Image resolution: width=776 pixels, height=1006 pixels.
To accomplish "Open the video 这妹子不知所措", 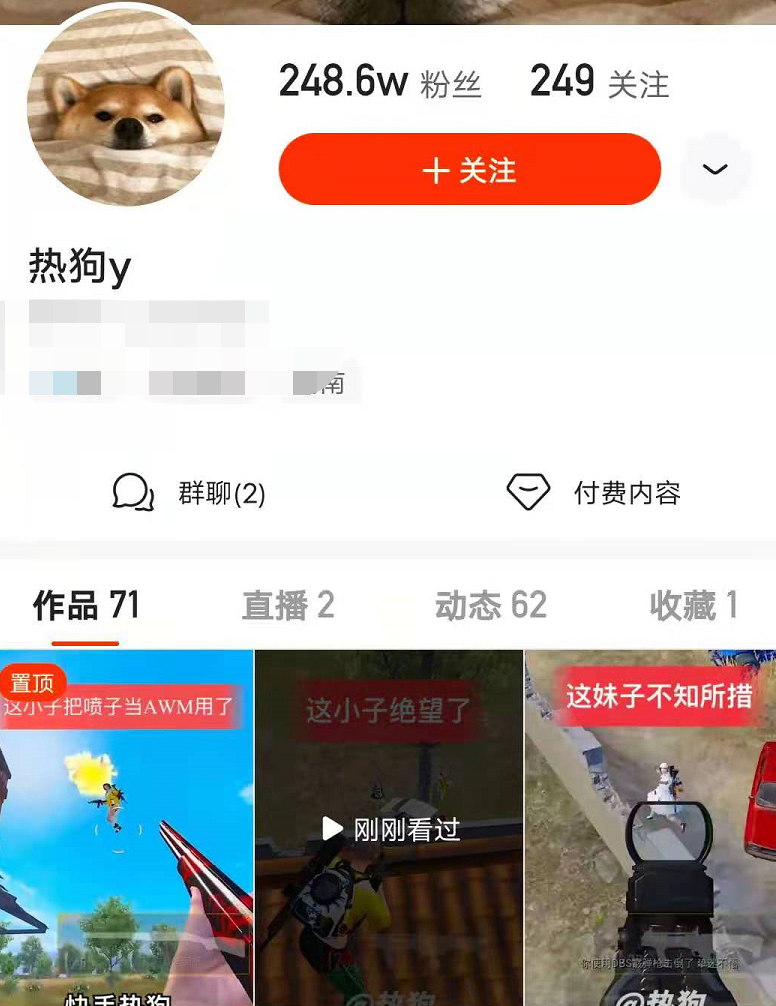I will [x=650, y=830].
